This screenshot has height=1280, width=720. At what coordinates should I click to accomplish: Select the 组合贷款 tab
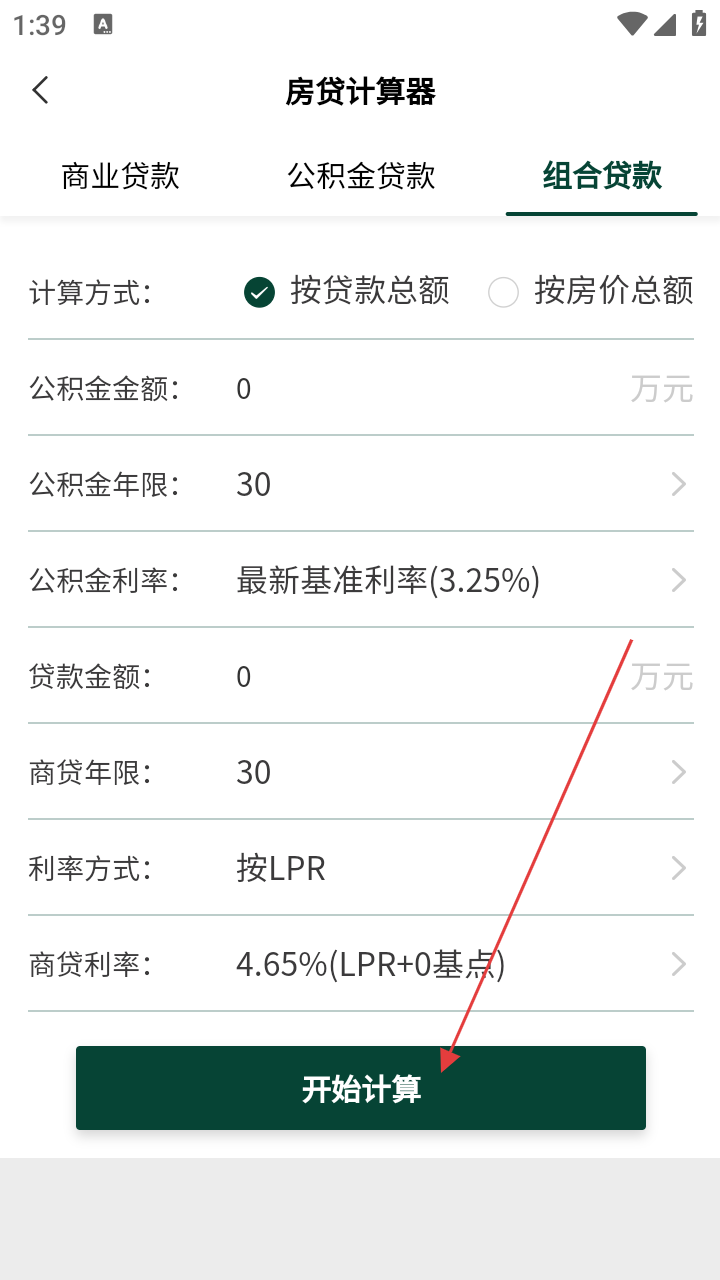tap(602, 176)
